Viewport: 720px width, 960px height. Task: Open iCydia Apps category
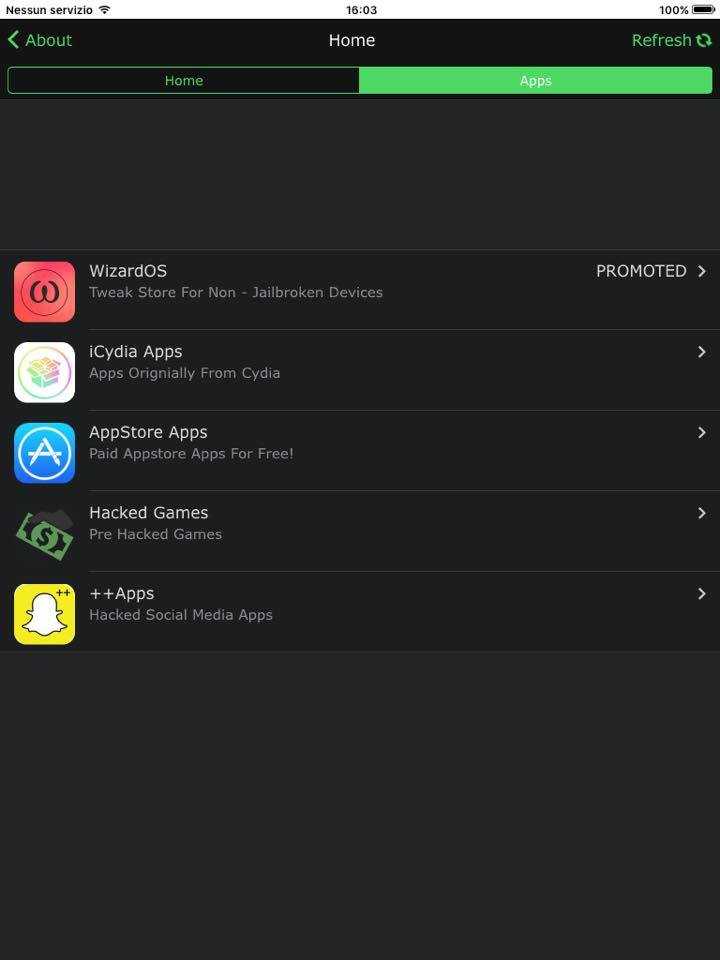pos(360,371)
